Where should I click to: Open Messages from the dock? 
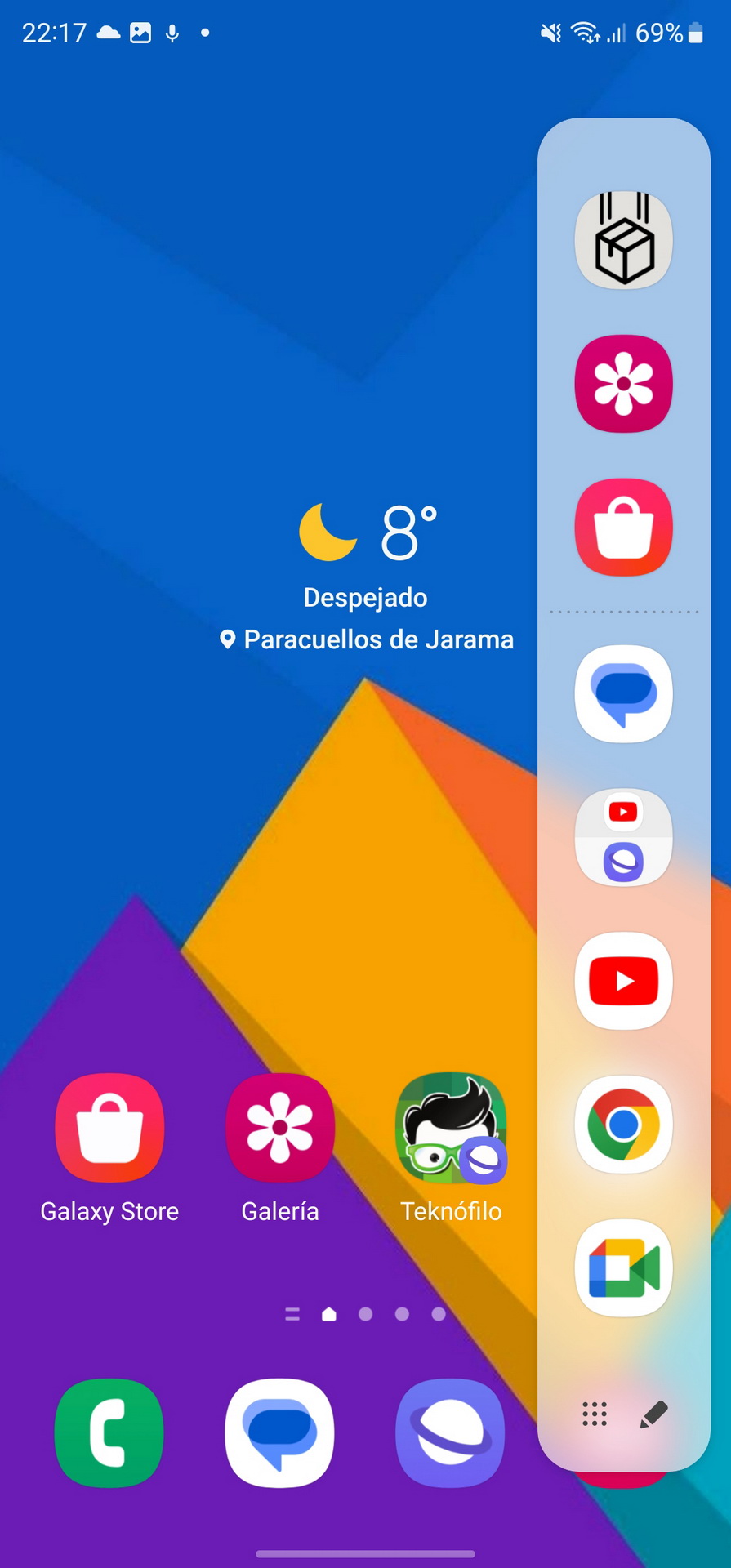(280, 1433)
